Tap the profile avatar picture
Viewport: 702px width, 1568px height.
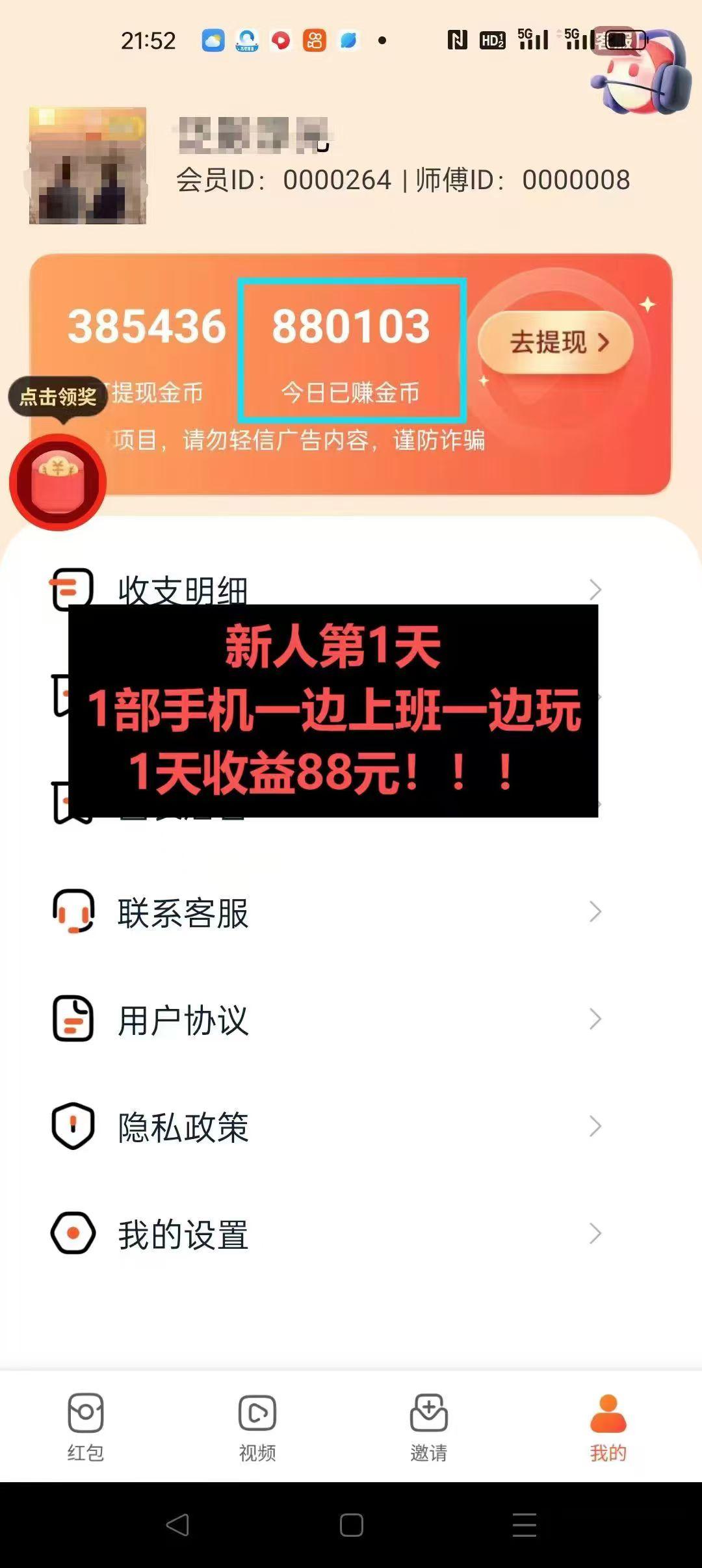(x=88, y=166)
